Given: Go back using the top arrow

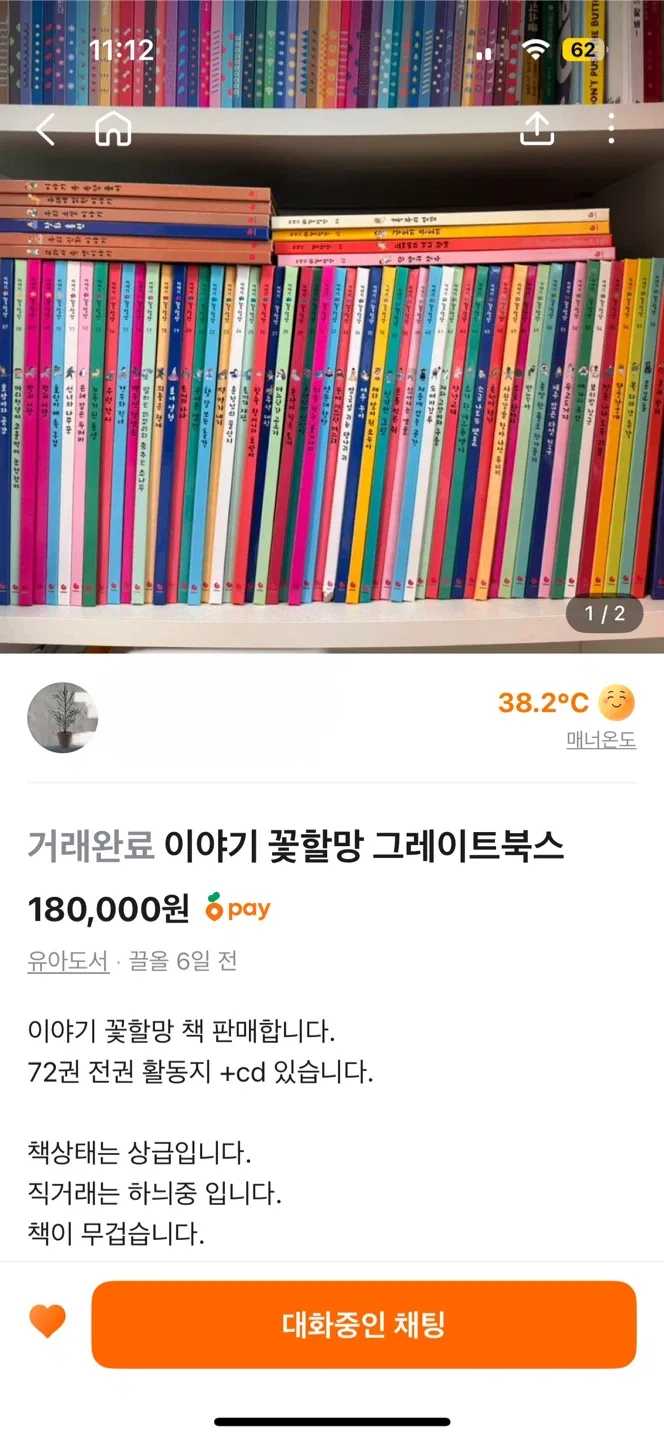Looking at the screenshot, I should [x=45, y=129].
